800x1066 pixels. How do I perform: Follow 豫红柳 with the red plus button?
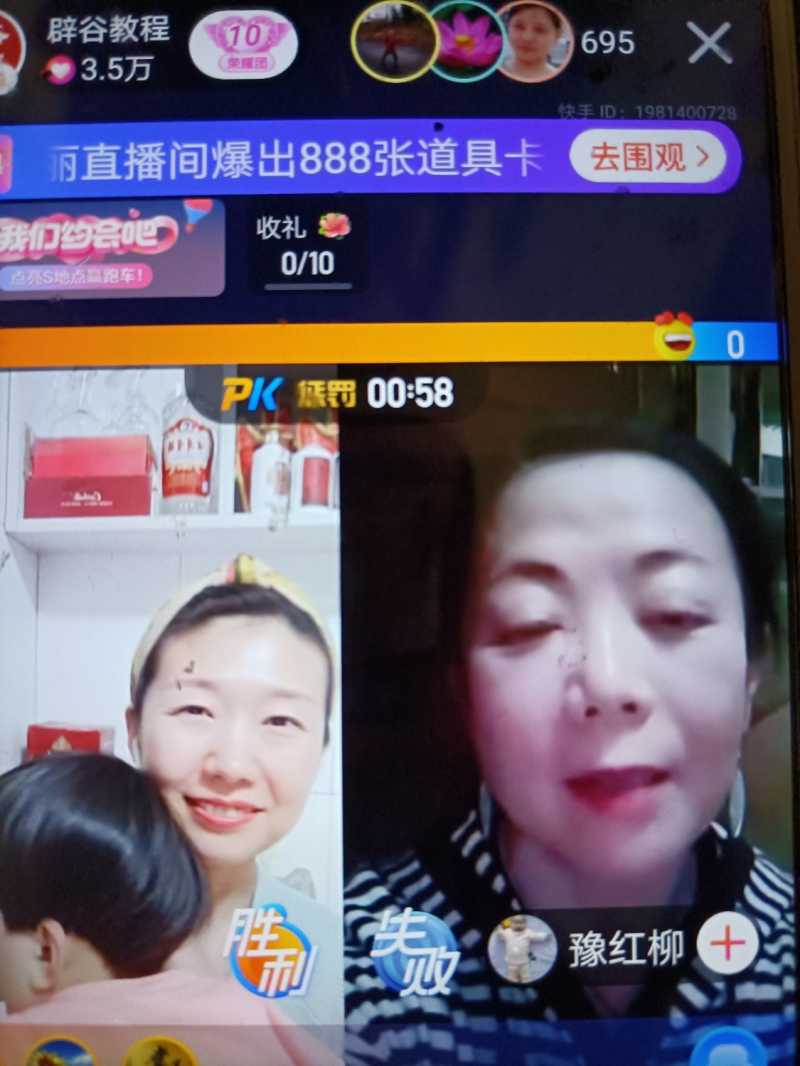coord(727,944)
